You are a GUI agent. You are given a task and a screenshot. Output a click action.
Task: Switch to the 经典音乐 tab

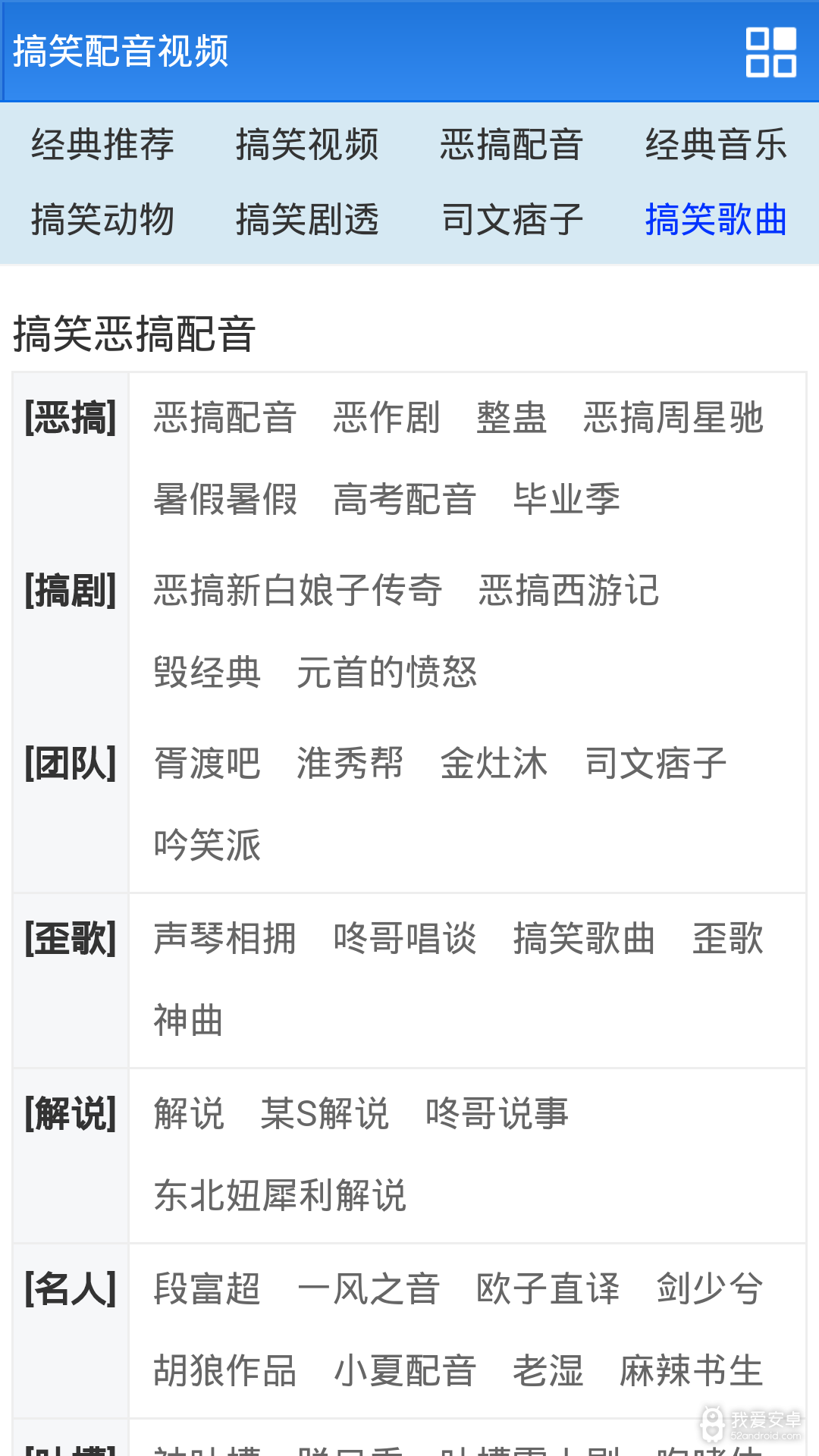pyautogui.click(x=716, y=145)
